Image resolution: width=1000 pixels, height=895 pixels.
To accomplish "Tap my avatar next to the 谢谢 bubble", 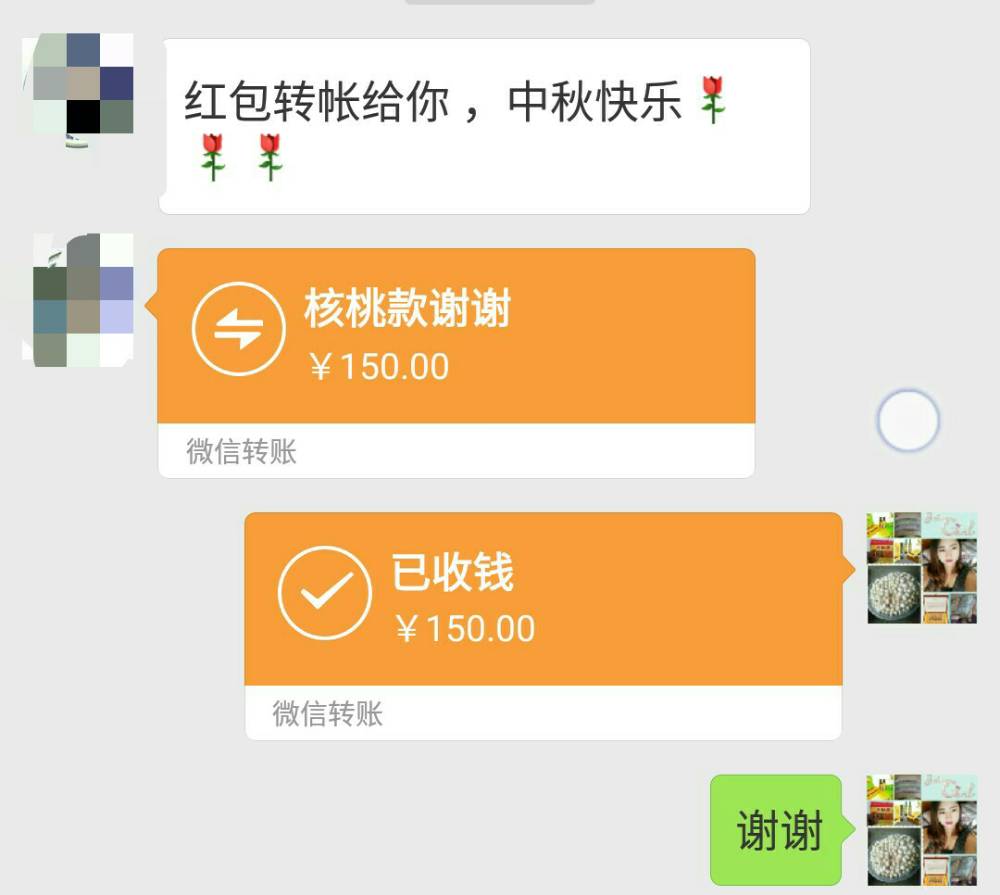I will coord(921,830).
